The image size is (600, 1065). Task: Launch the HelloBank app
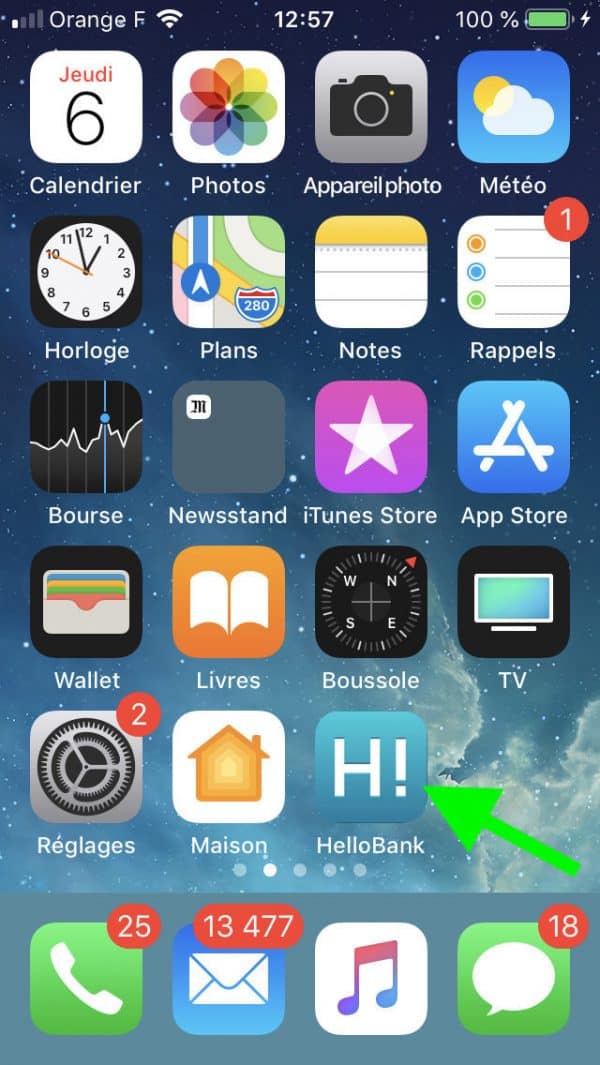coord(371,767)
